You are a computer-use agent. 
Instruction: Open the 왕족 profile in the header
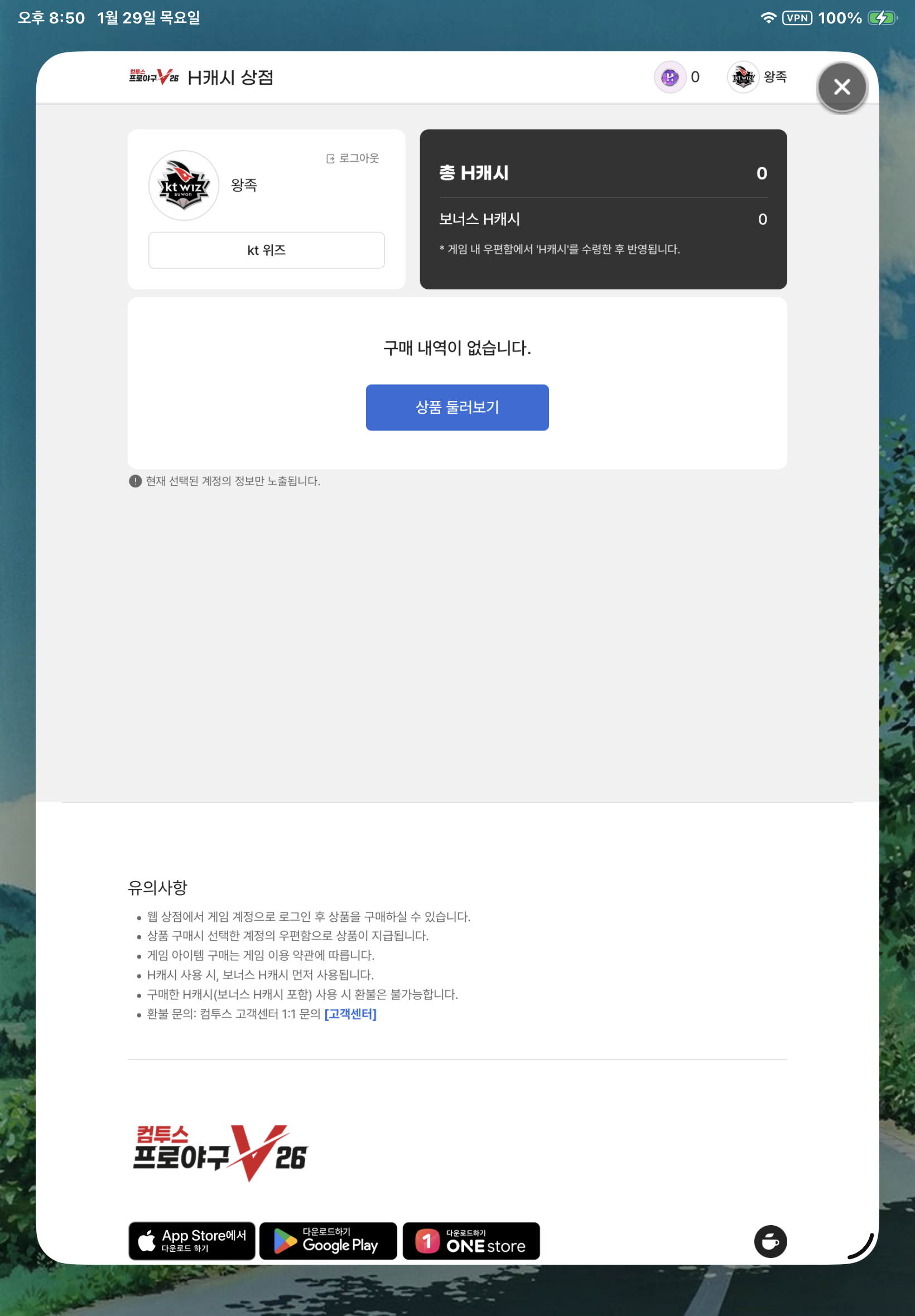coord(757,77)
